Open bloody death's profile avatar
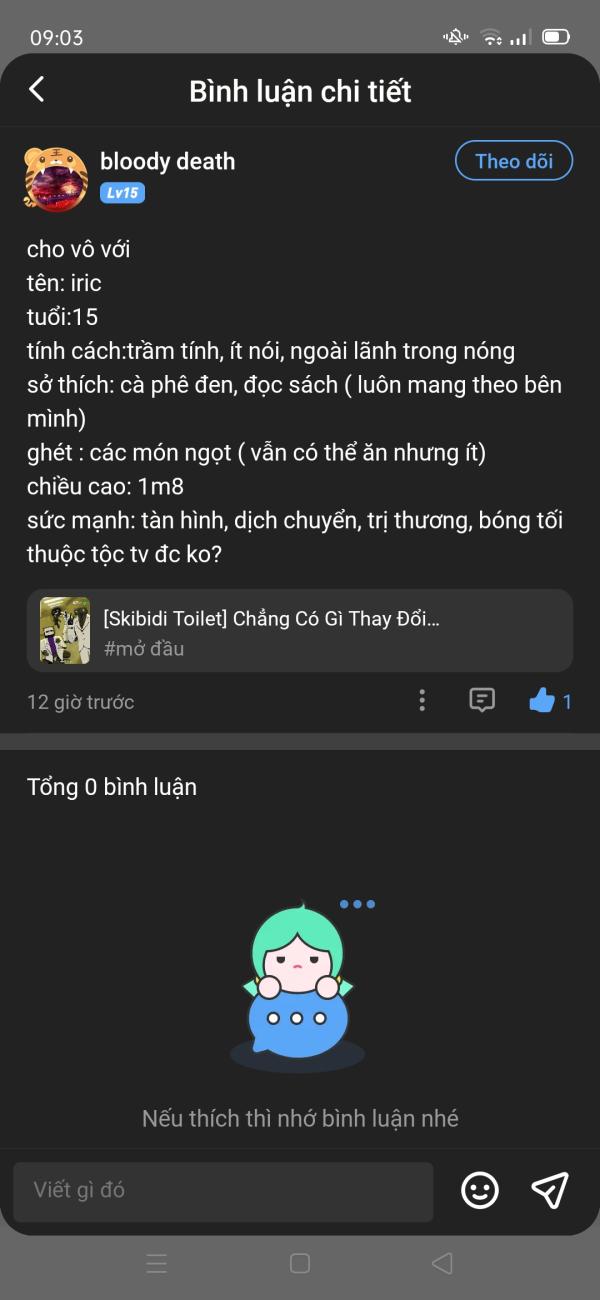The height and width of the screenshot is (1300, 600). pos(56,179)
